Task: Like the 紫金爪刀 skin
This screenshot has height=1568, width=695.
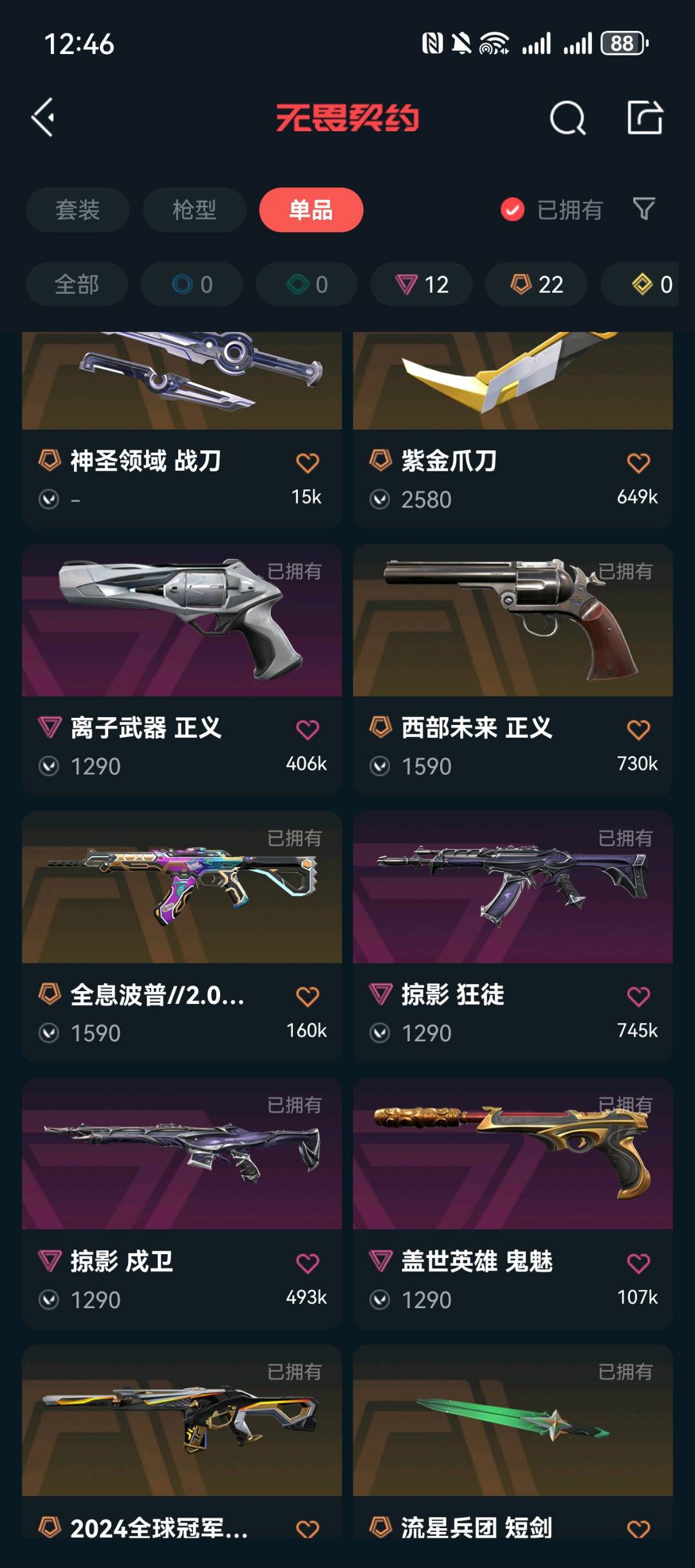Action: click(x=638, y=462)
